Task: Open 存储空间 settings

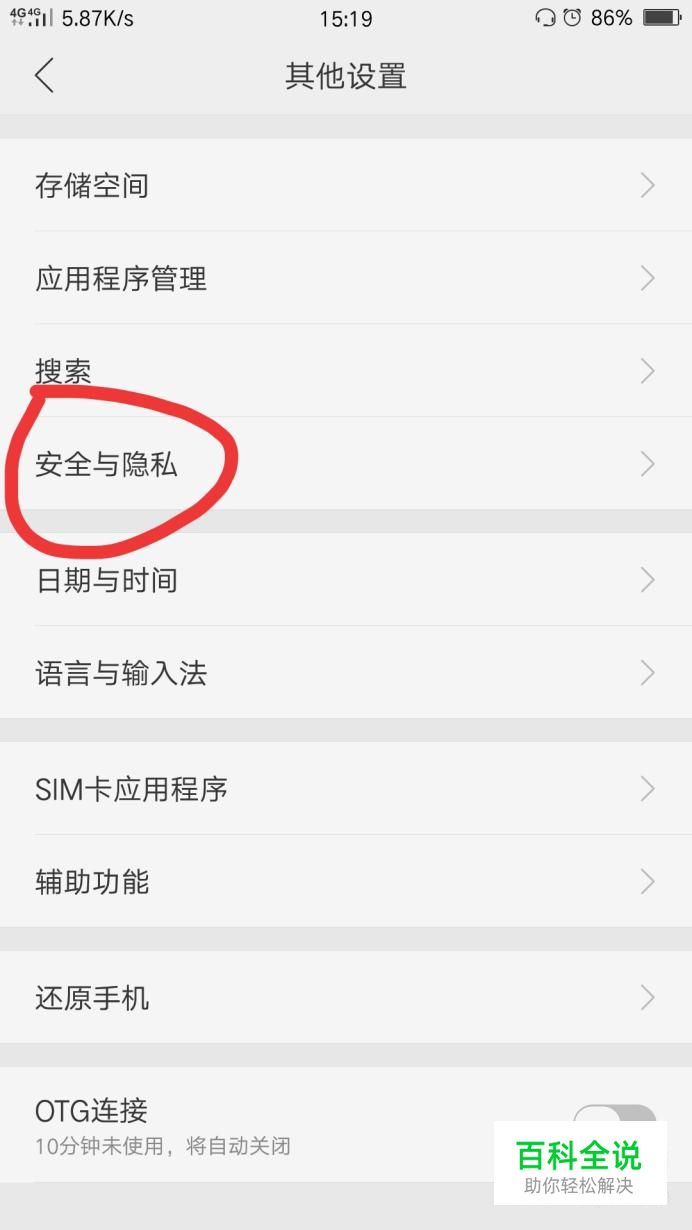Action: (345, 185)
